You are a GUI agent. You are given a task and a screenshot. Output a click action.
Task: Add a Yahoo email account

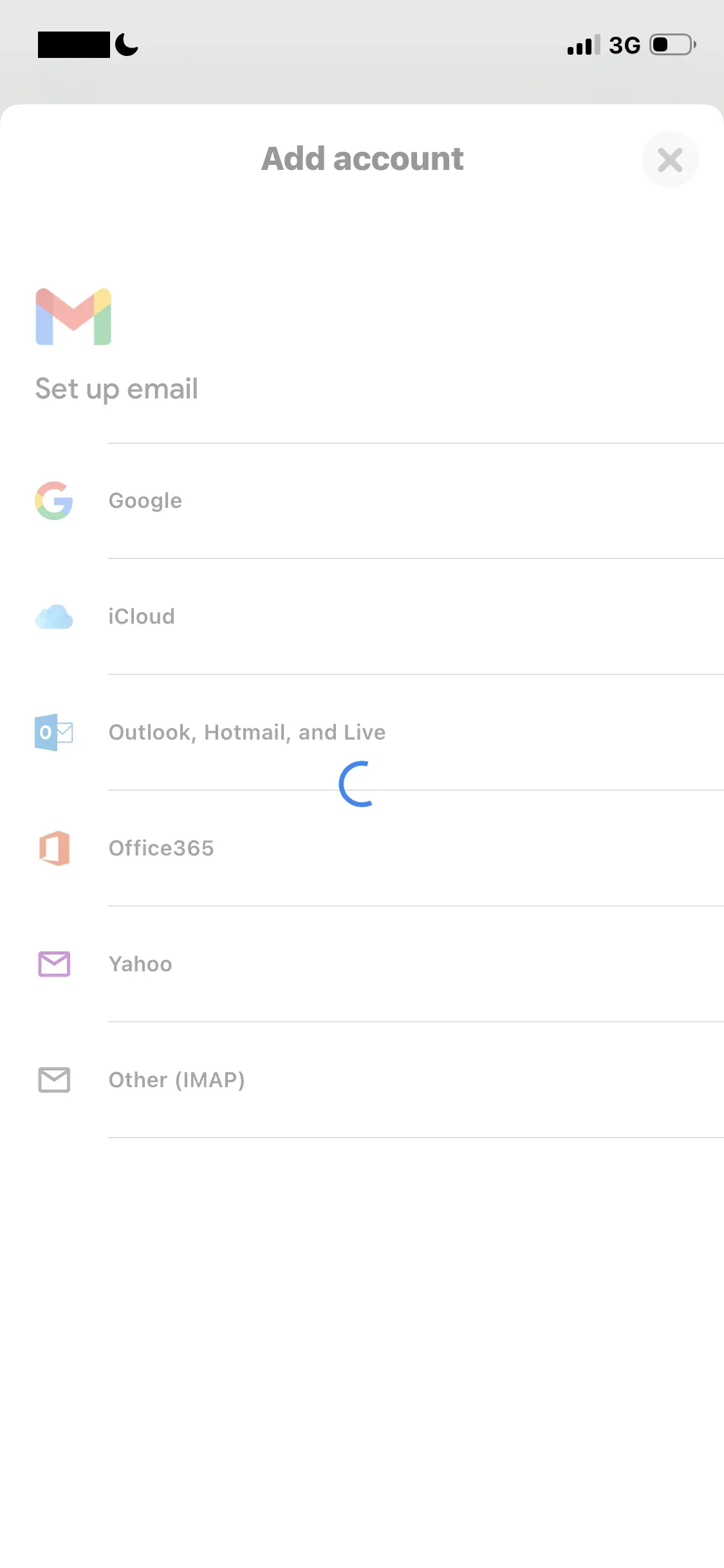pyautogui.click(x=362, y=964)
